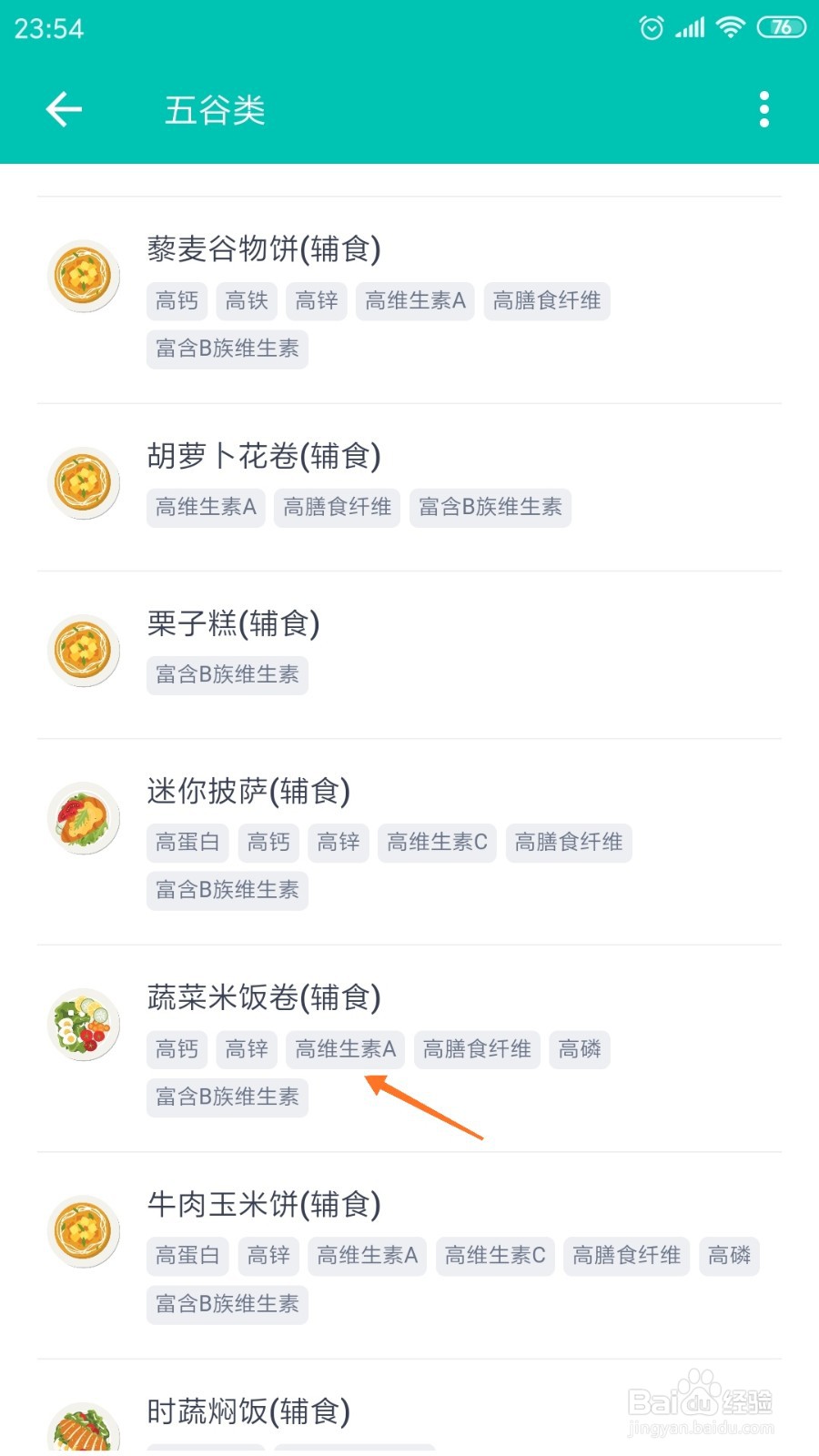Select the 五谷类 title tab
Viewport: 819px width, 1456px height.
coord(213,109)
